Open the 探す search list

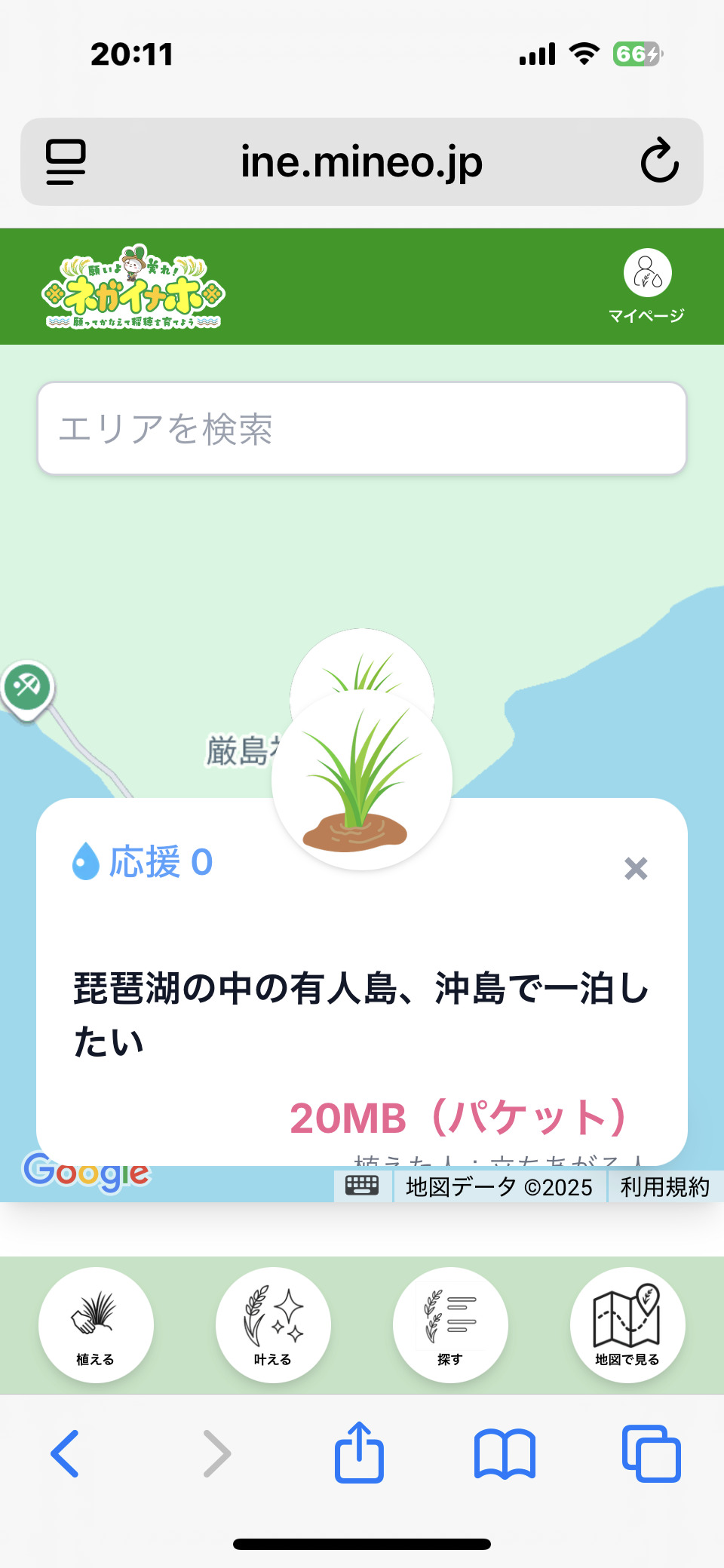[x=450, y=1324]
